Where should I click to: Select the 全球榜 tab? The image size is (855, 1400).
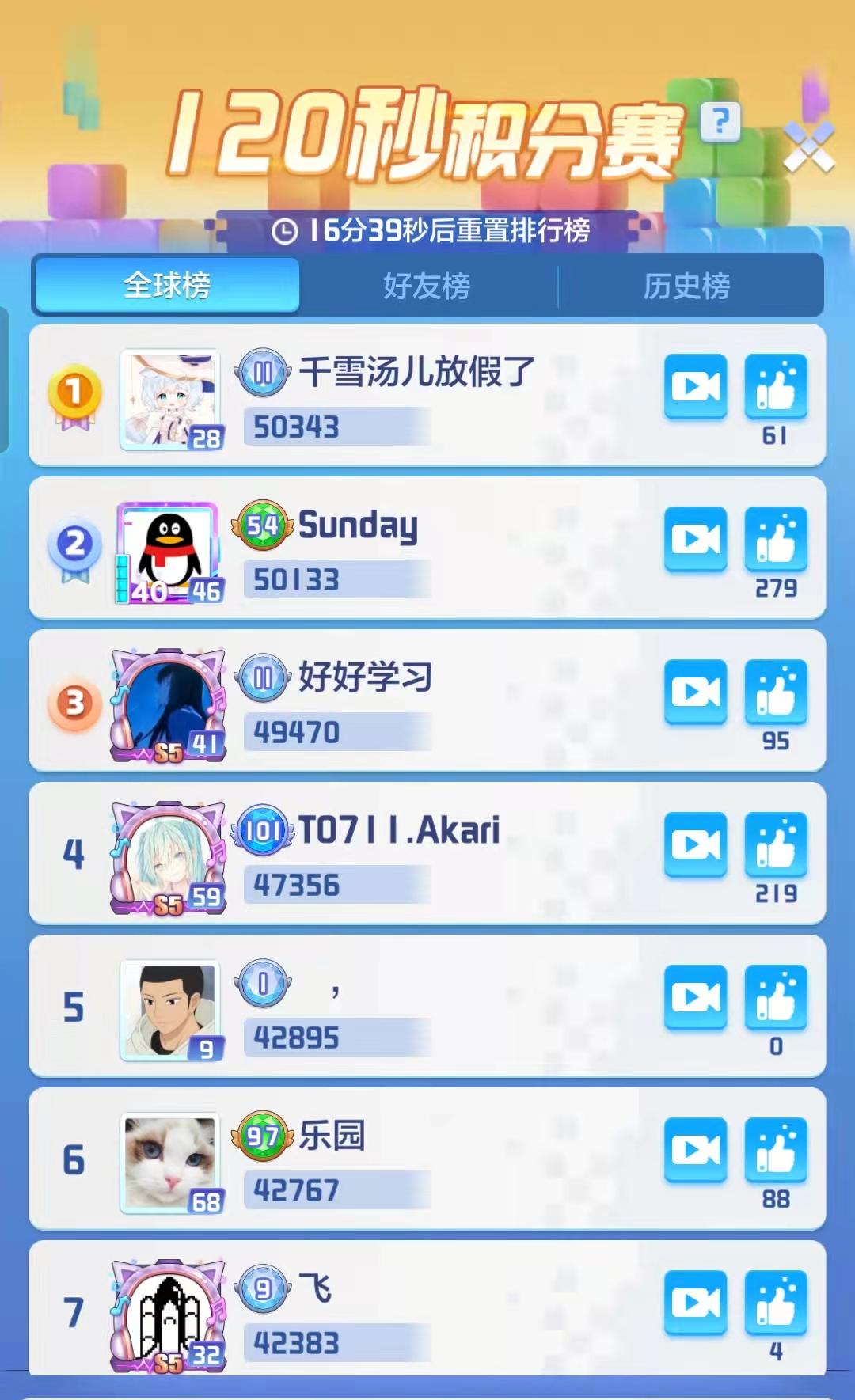tap(167, 285)
